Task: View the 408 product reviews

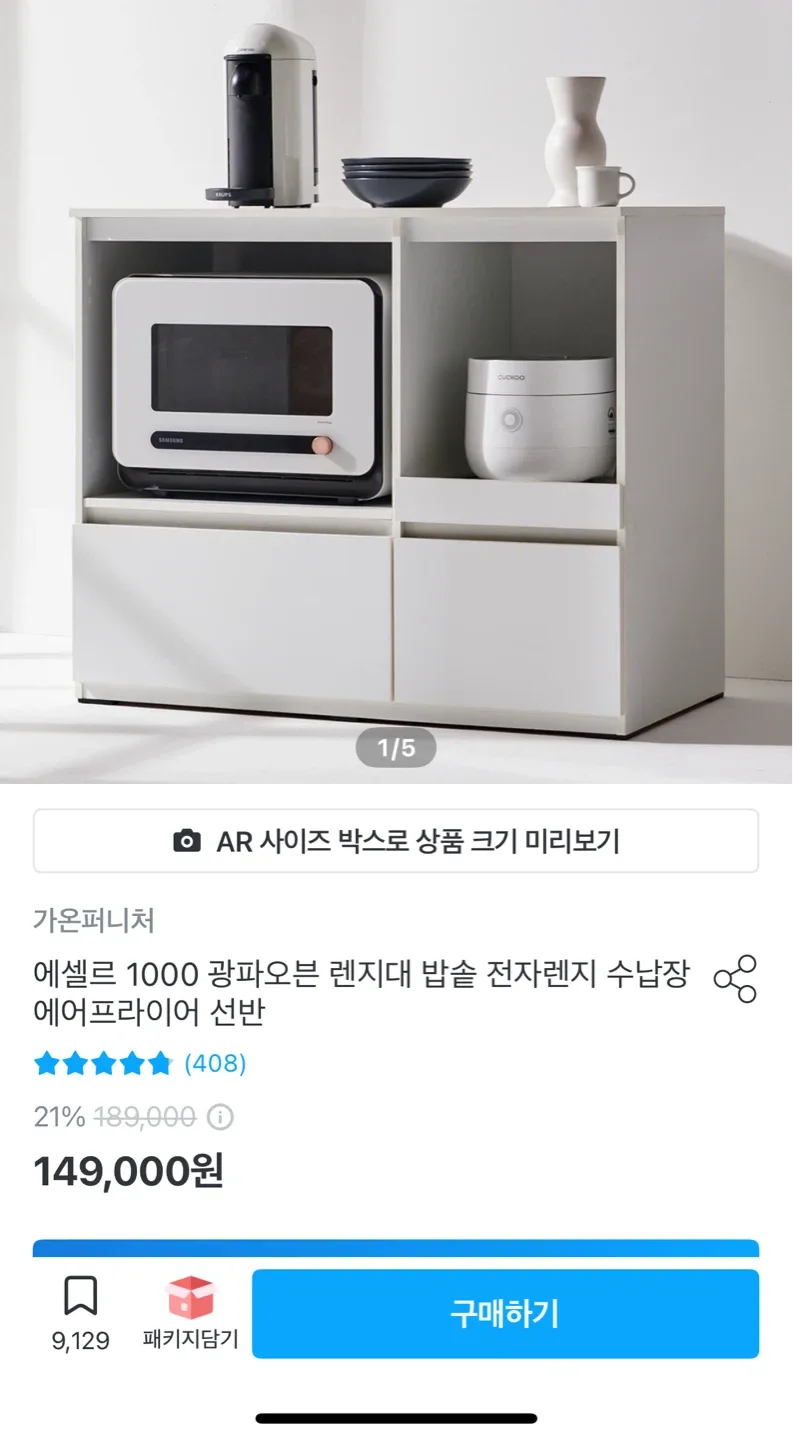Action: (215, 1063)
